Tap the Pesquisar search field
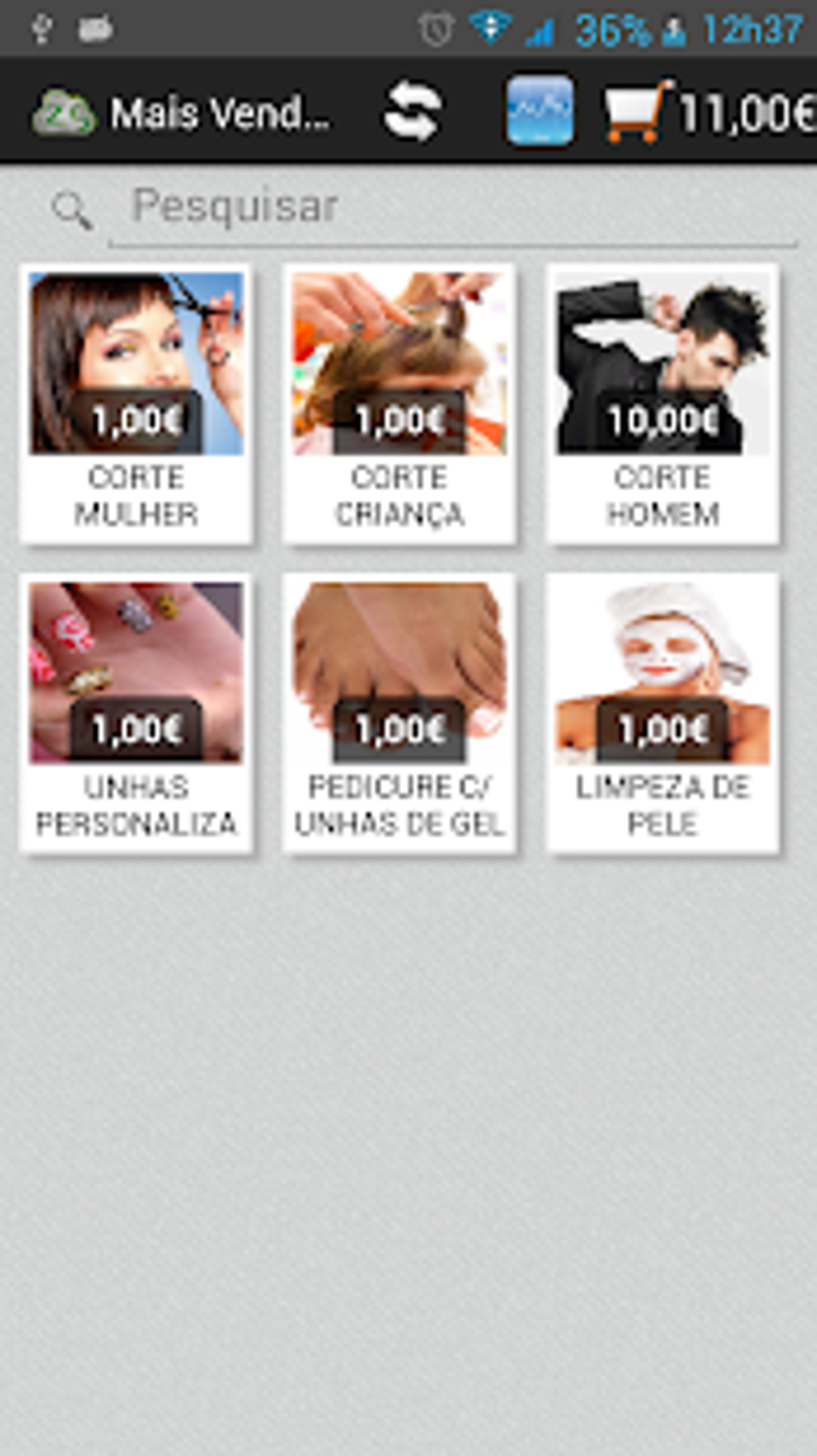This screenshot has height=1456, width=817. (x=453, y=208)
